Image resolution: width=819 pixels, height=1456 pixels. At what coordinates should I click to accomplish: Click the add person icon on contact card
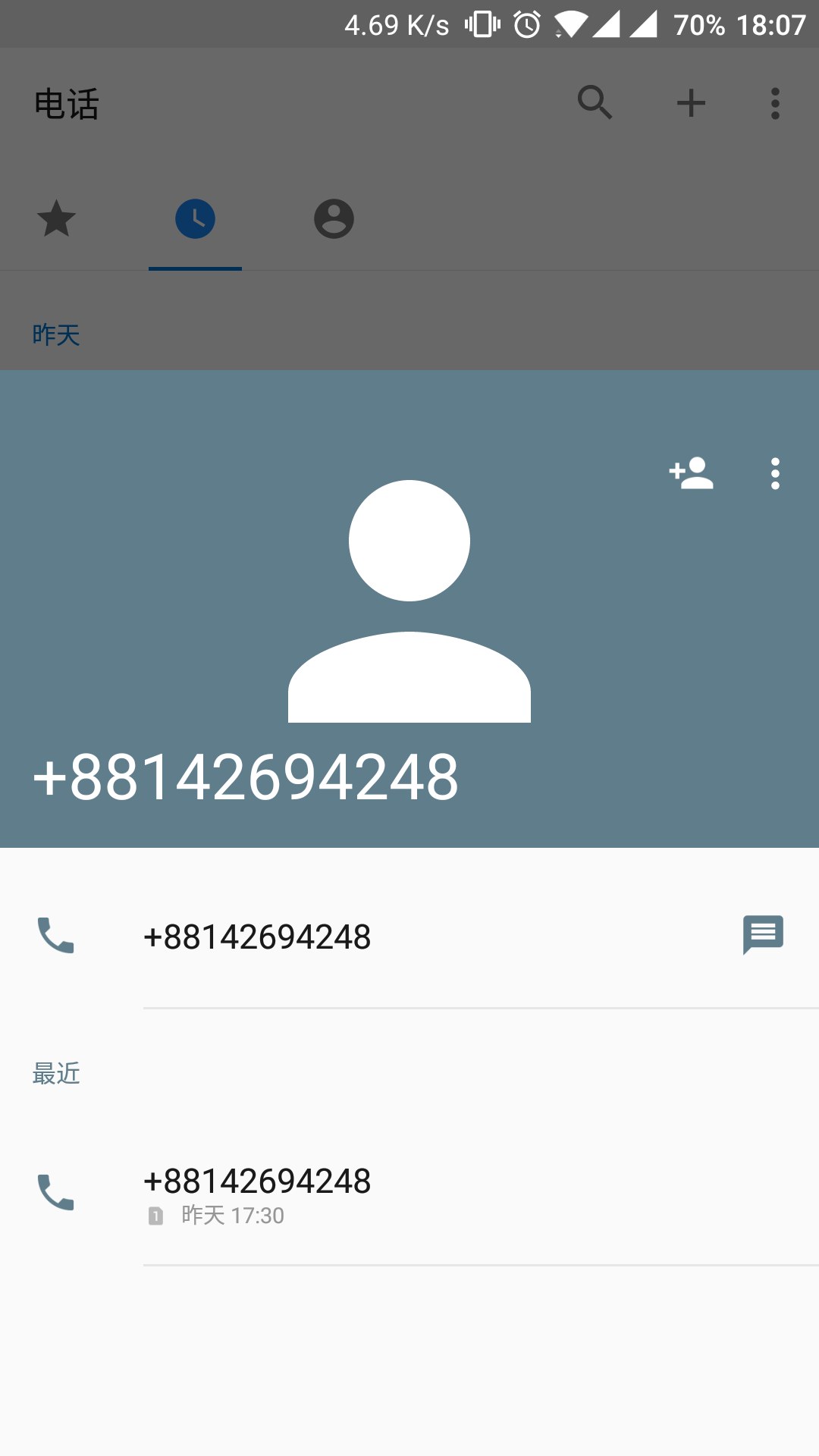tap(691, 472)
